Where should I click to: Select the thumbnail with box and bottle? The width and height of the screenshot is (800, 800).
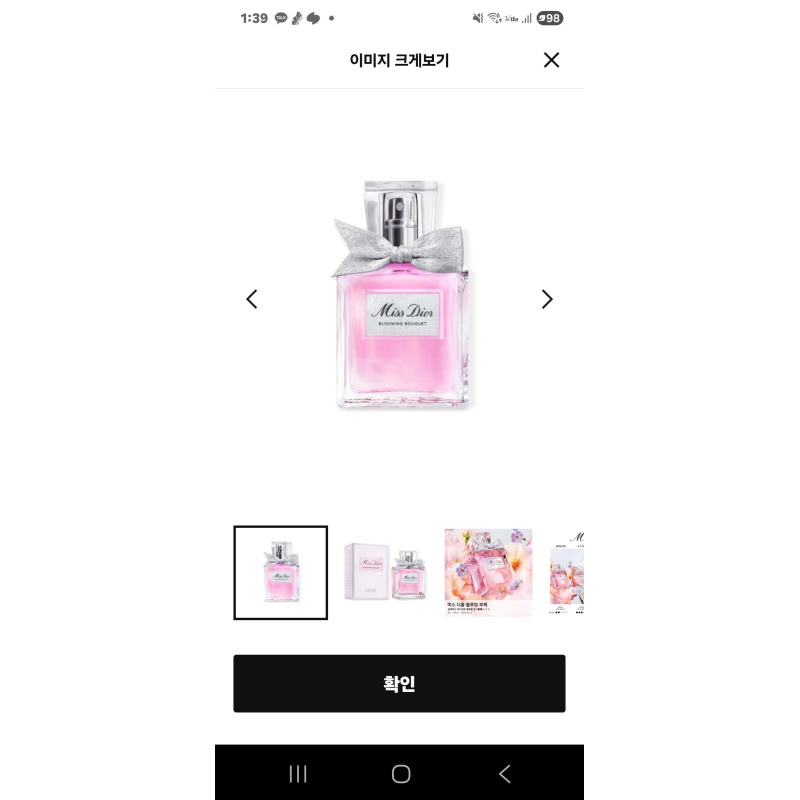click(x=385, y=573)
